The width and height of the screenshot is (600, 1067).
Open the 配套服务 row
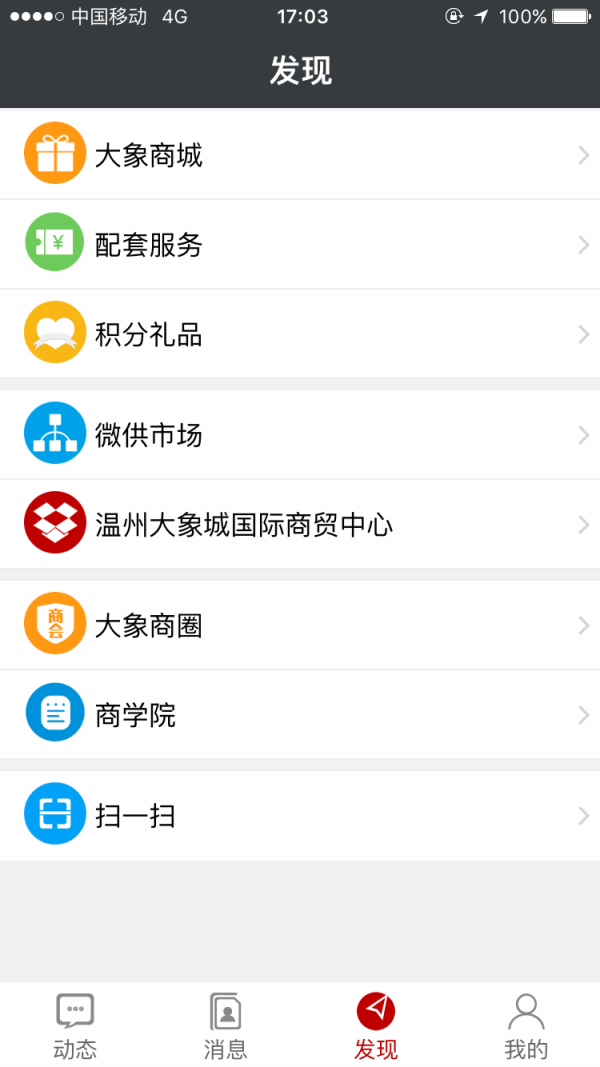coord(300,244)
